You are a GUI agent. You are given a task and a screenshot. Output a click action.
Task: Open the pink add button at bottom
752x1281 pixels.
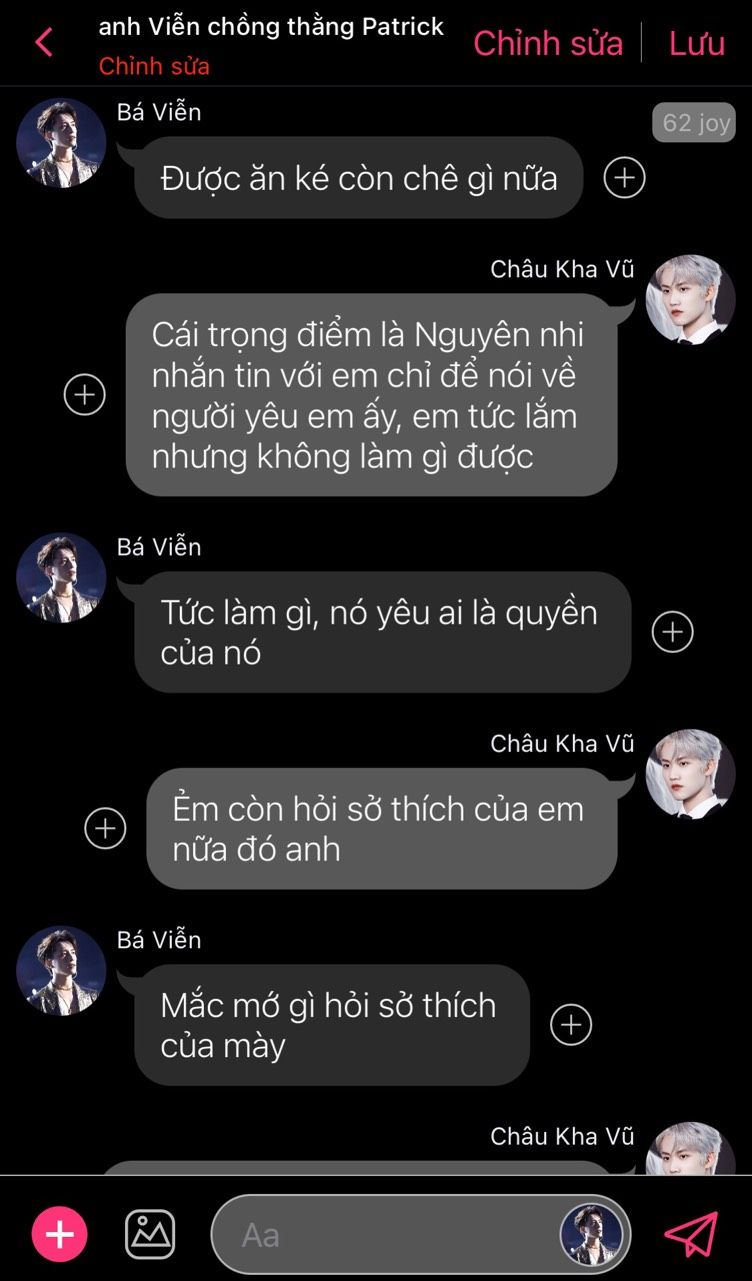(60, 1234)
